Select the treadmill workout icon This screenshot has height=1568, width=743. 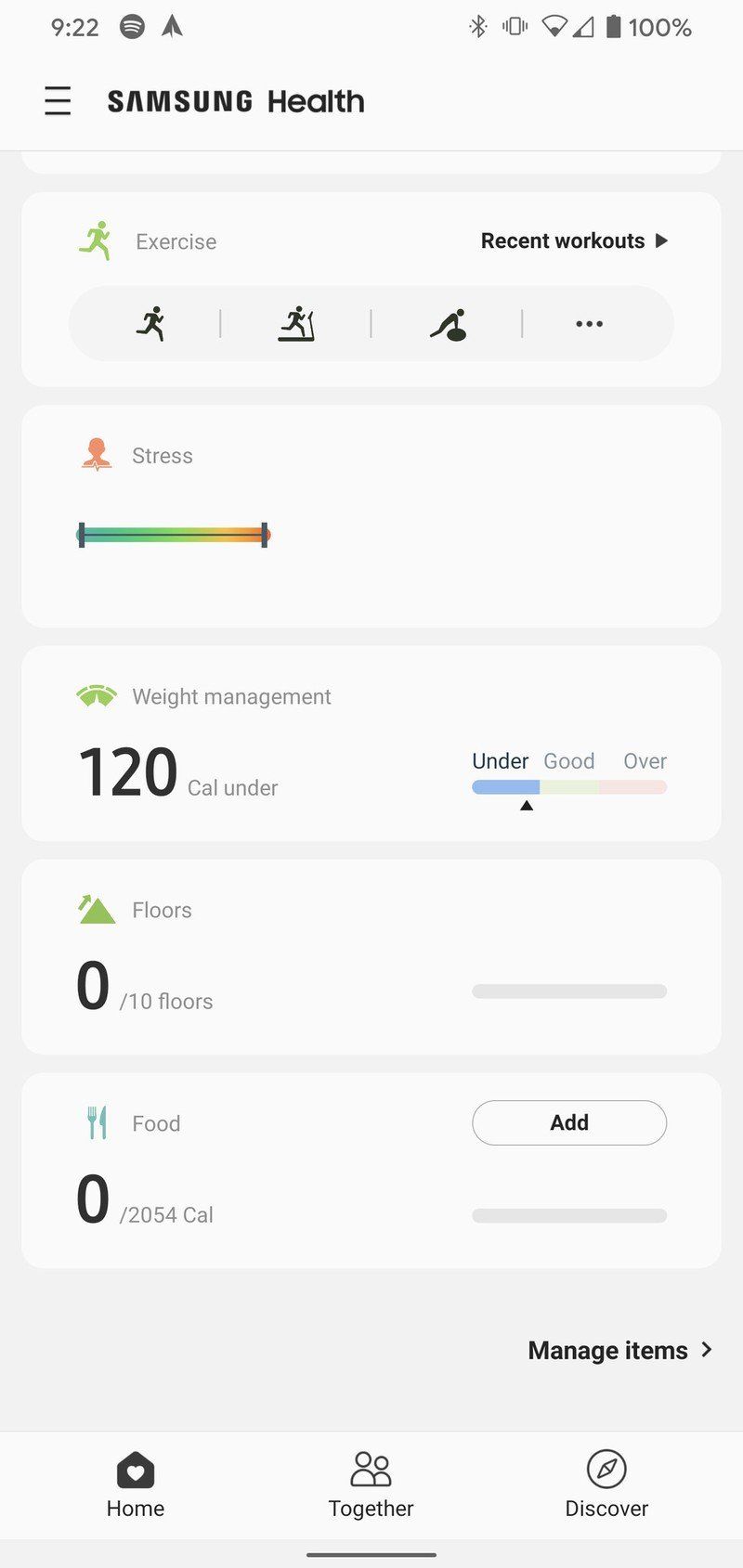tap(297, 323)
